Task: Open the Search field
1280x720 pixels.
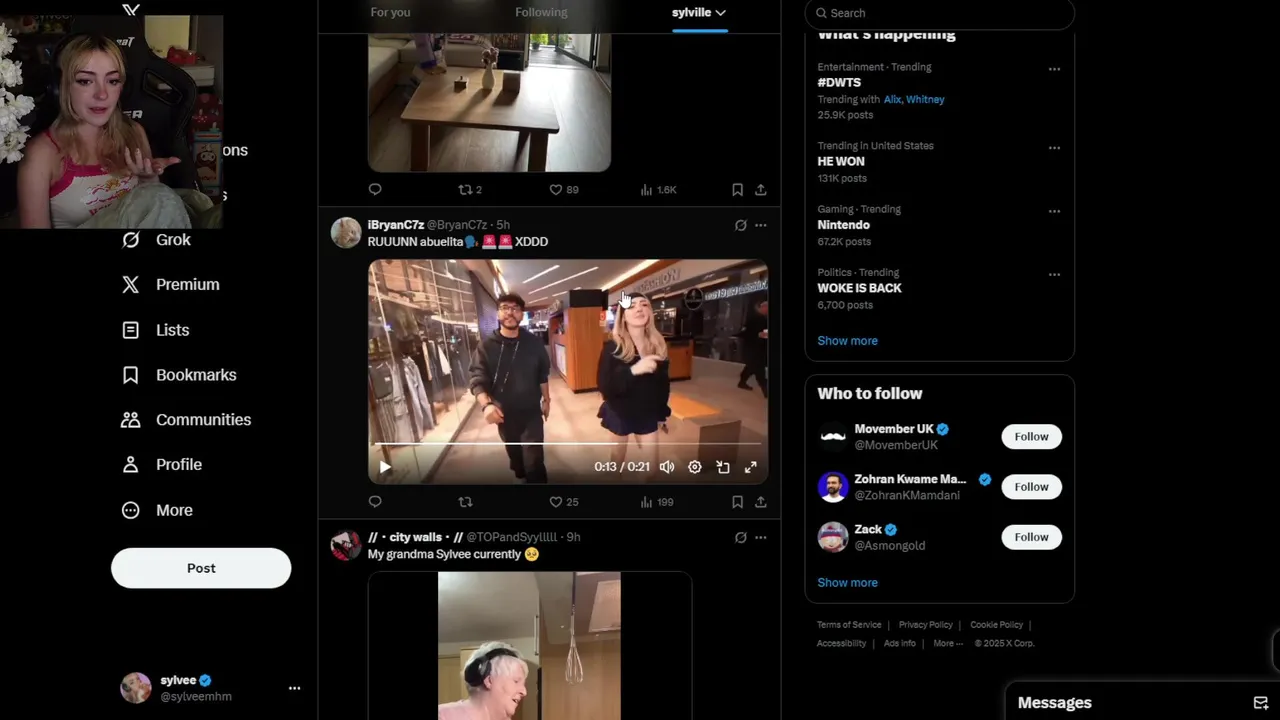Action: click(940, 13)
